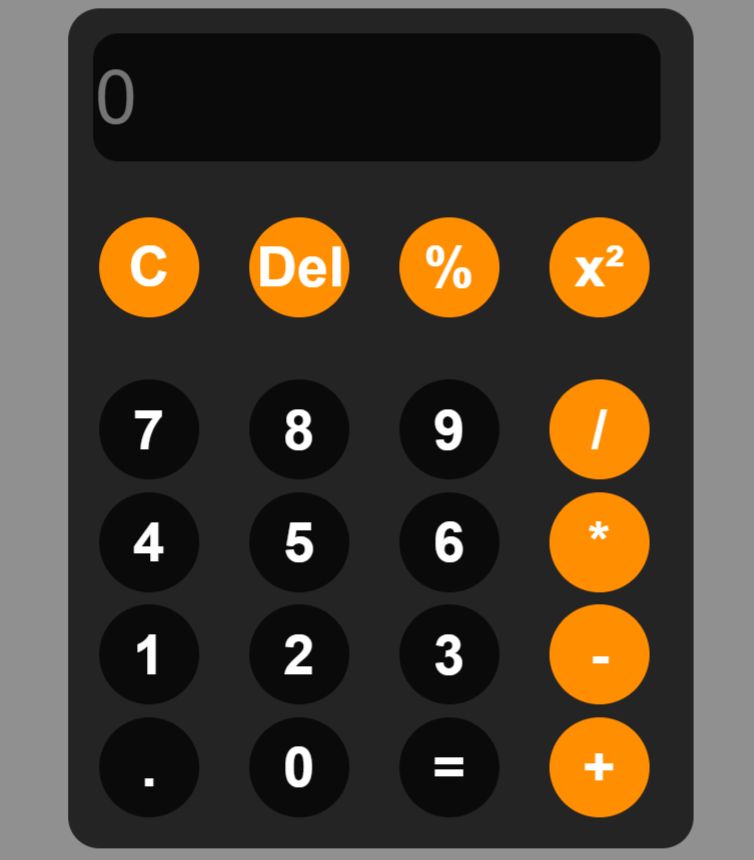Enter the digit 8
The width and height of the screenshot is (754, 860).
pyautogui.click(x=299, y=429)
